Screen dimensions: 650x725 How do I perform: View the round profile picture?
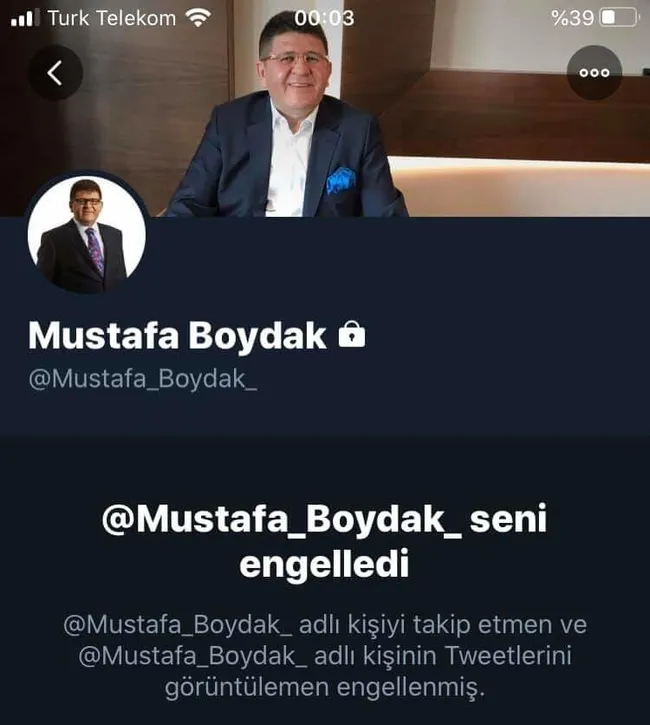point(86,236)
